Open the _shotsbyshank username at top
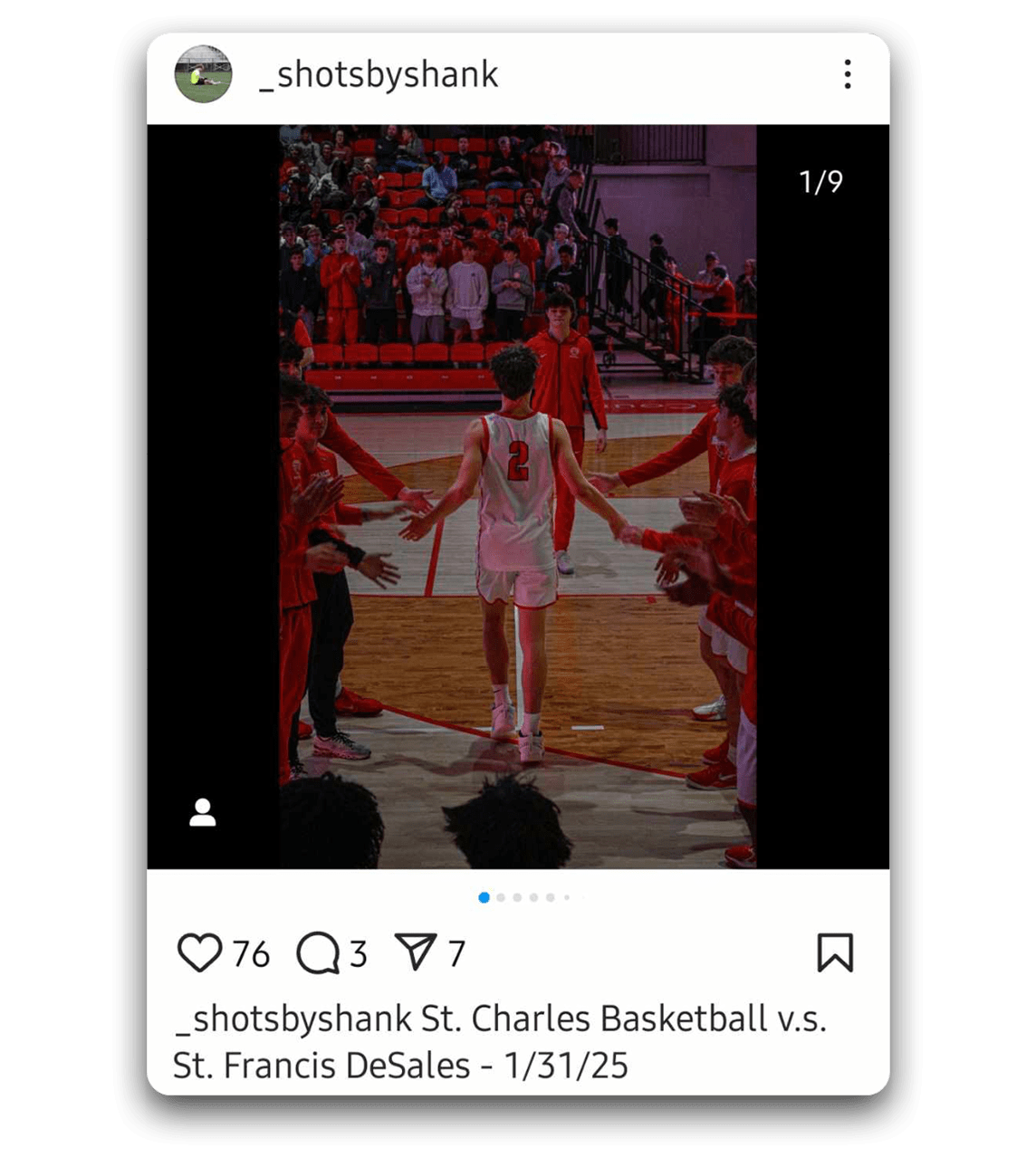 (378, 75)
